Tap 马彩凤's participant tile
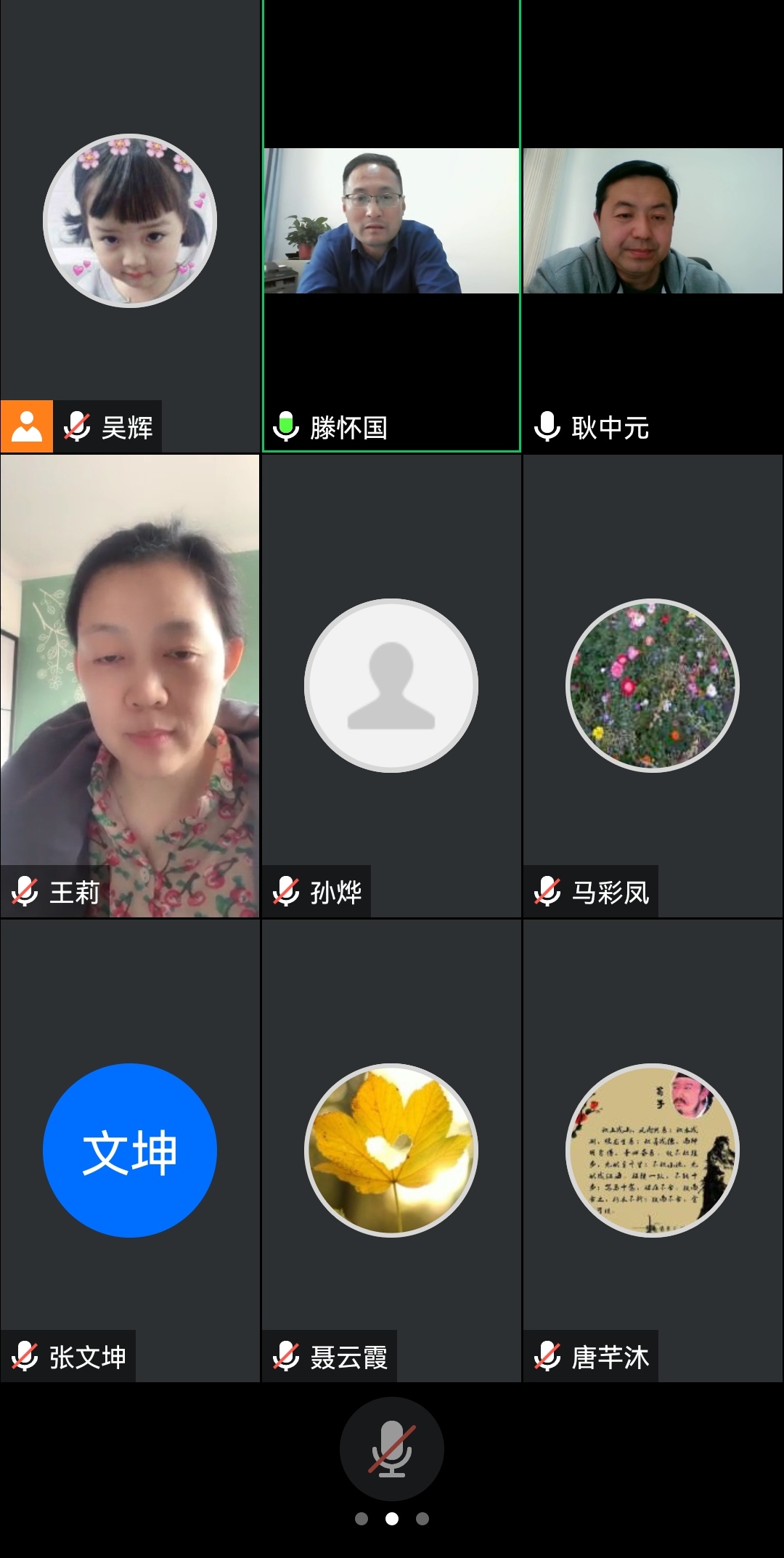784x1558 pixels. 653,686
